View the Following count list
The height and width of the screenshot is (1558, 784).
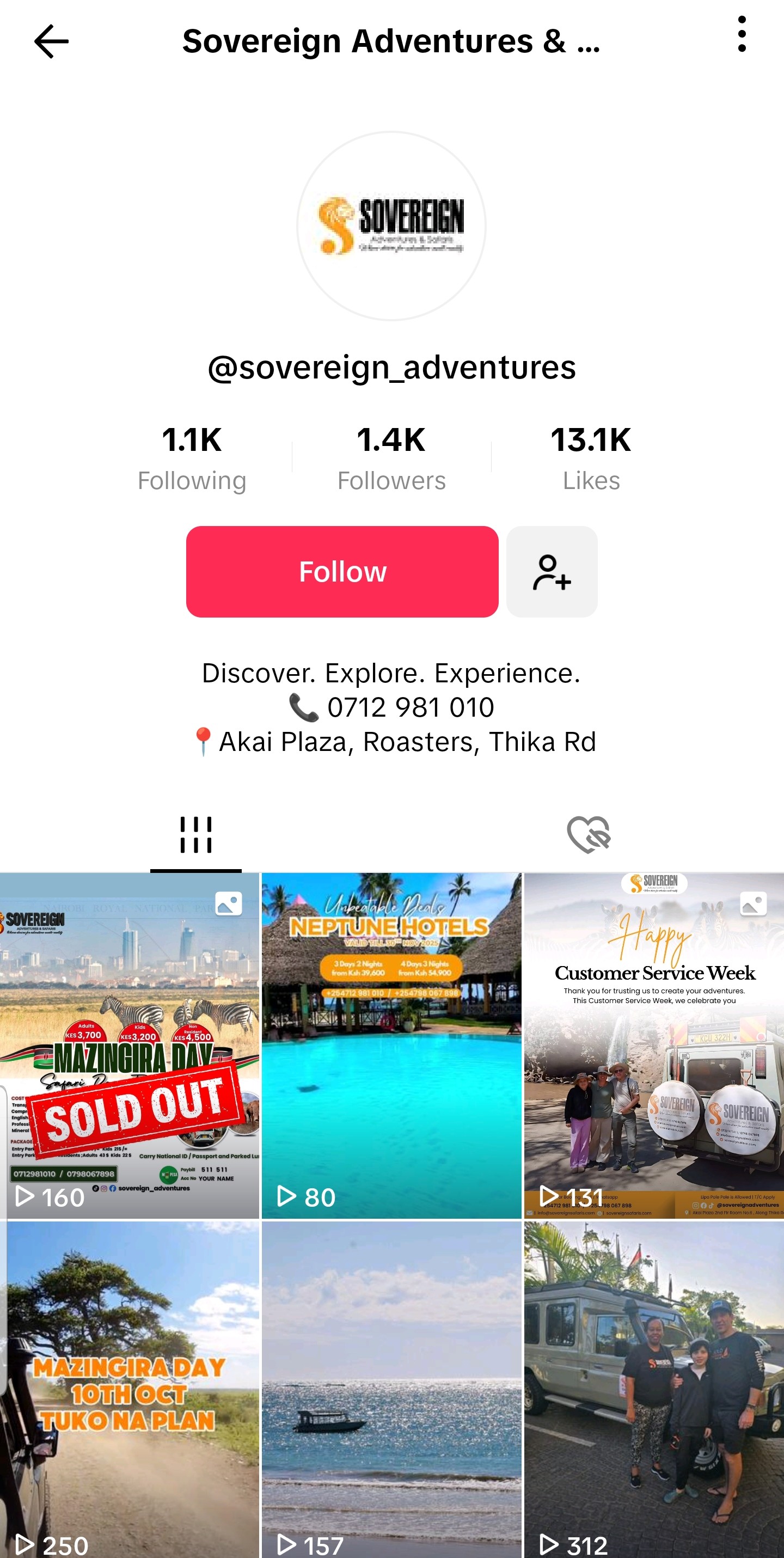pos(192,458)
